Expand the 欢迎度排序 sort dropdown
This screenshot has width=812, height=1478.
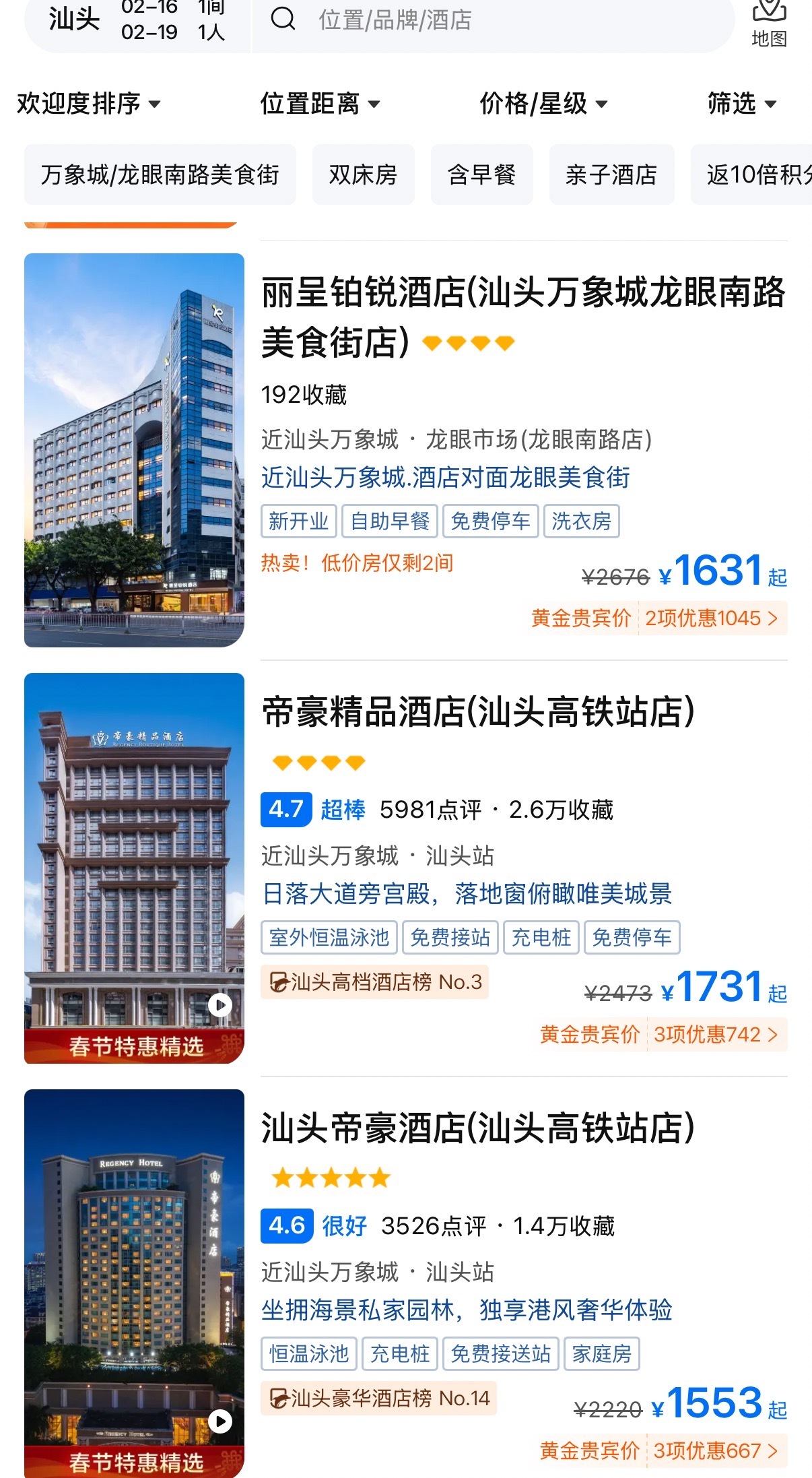click(88, 104)
